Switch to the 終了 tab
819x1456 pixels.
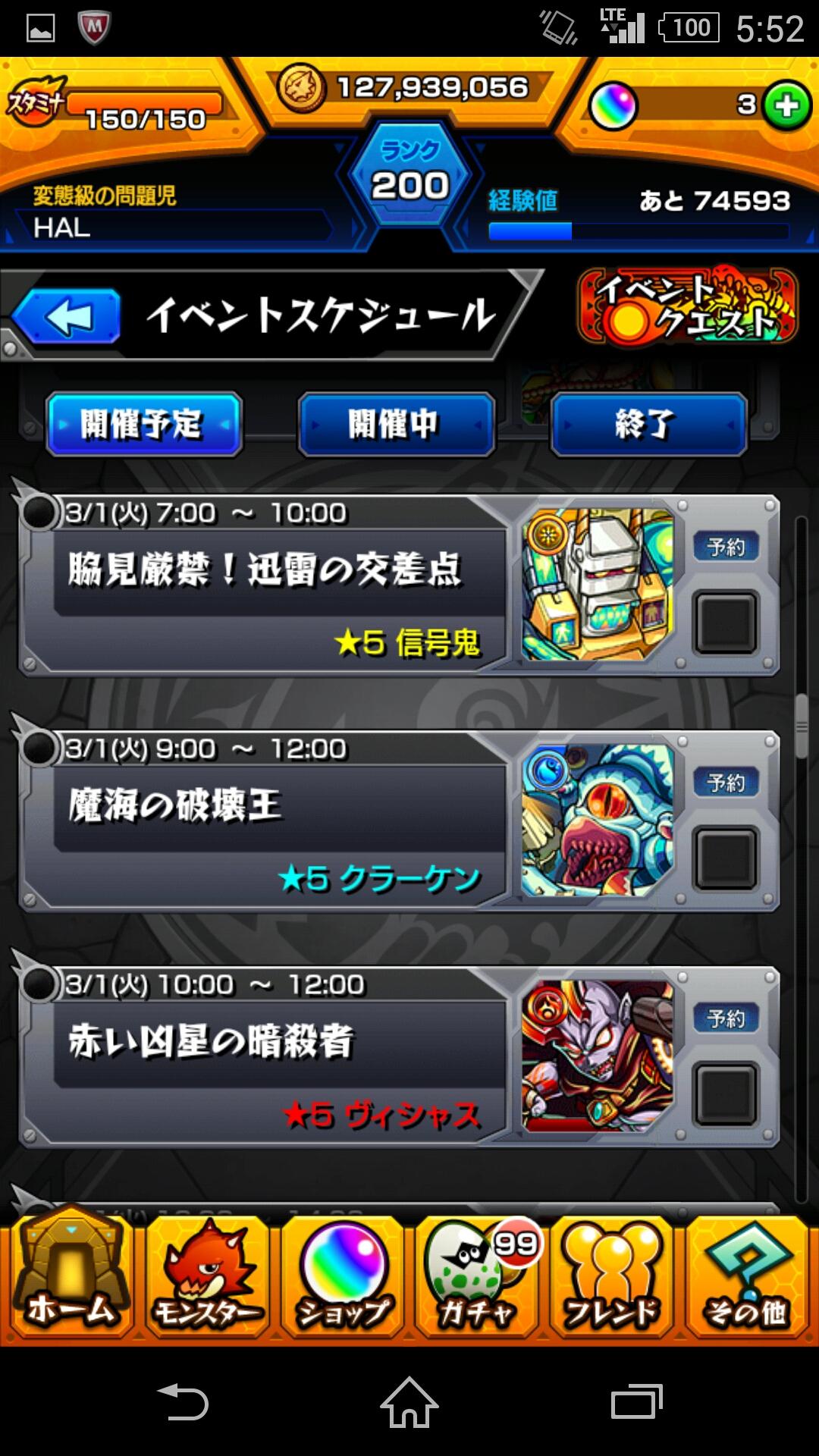pyautogui.click(x=648, y=424)
